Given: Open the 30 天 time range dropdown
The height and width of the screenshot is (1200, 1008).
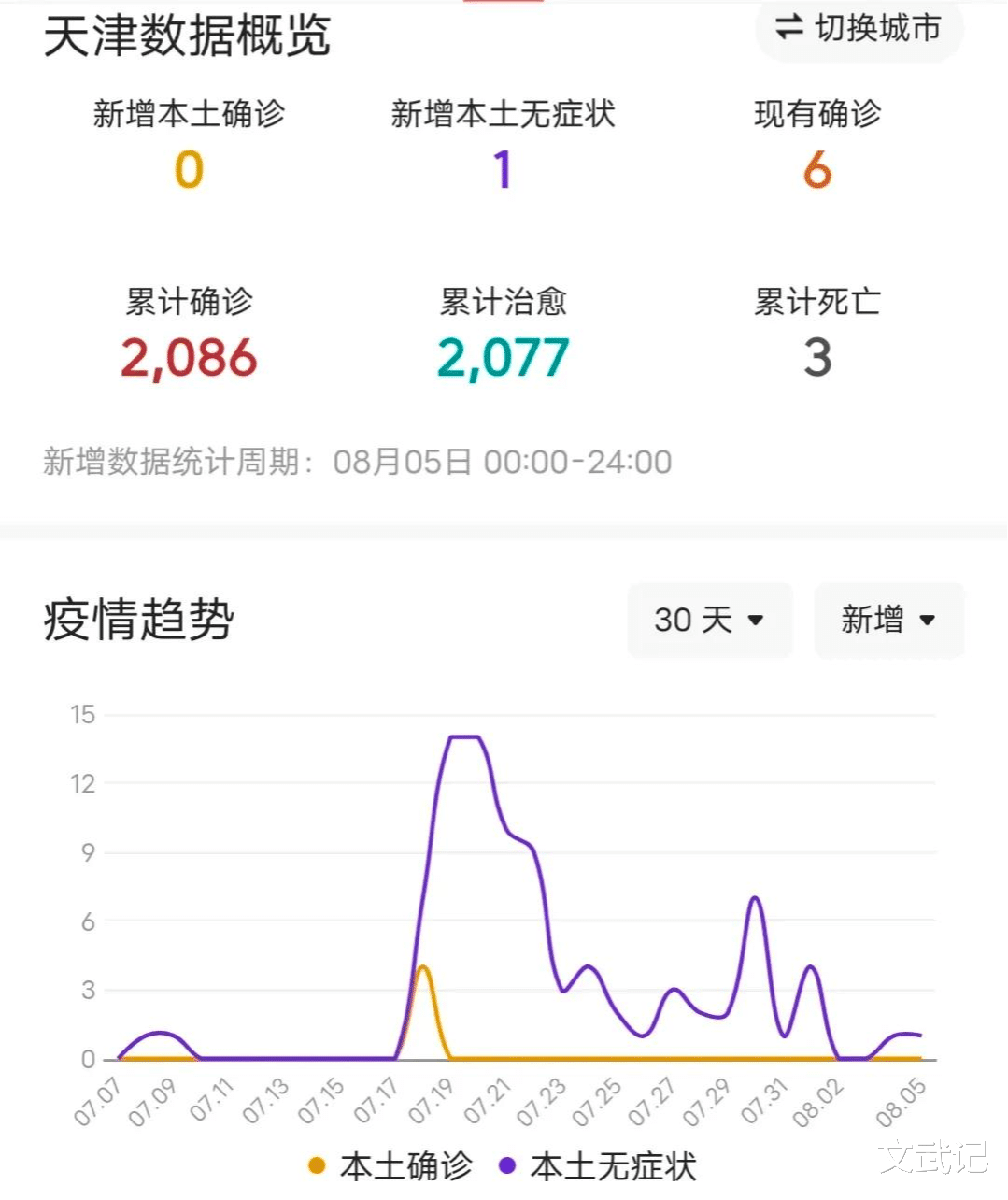Looking at the screenshot, I should tap(709, 621).
